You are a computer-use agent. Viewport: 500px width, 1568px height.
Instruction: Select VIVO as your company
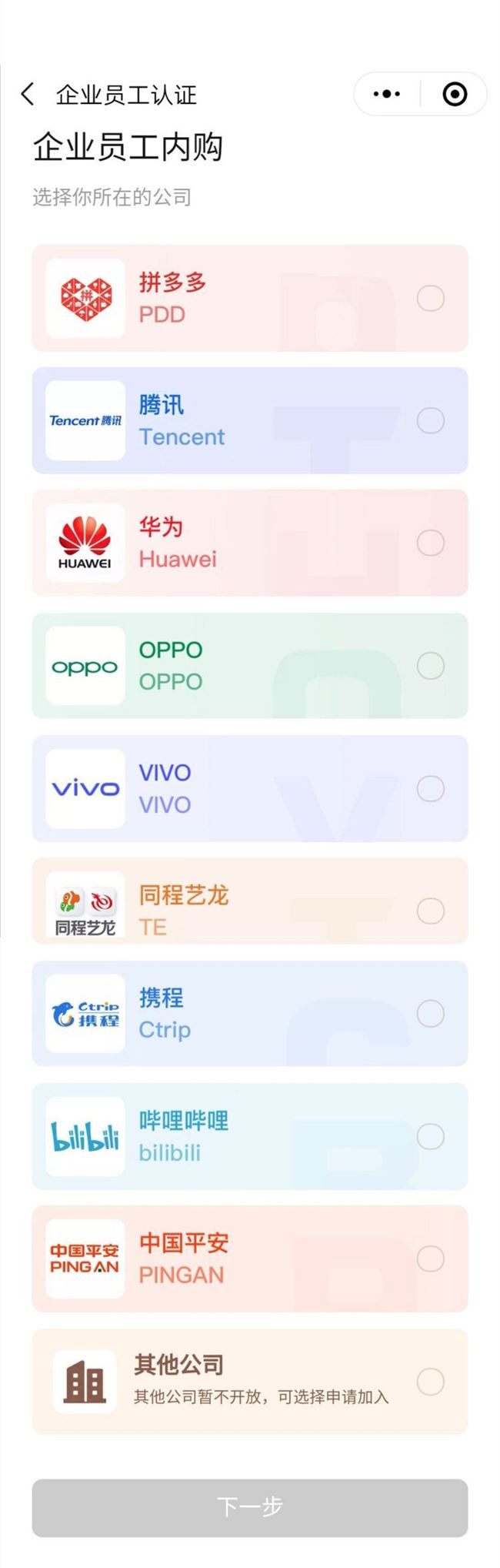[x=430, y=787]
